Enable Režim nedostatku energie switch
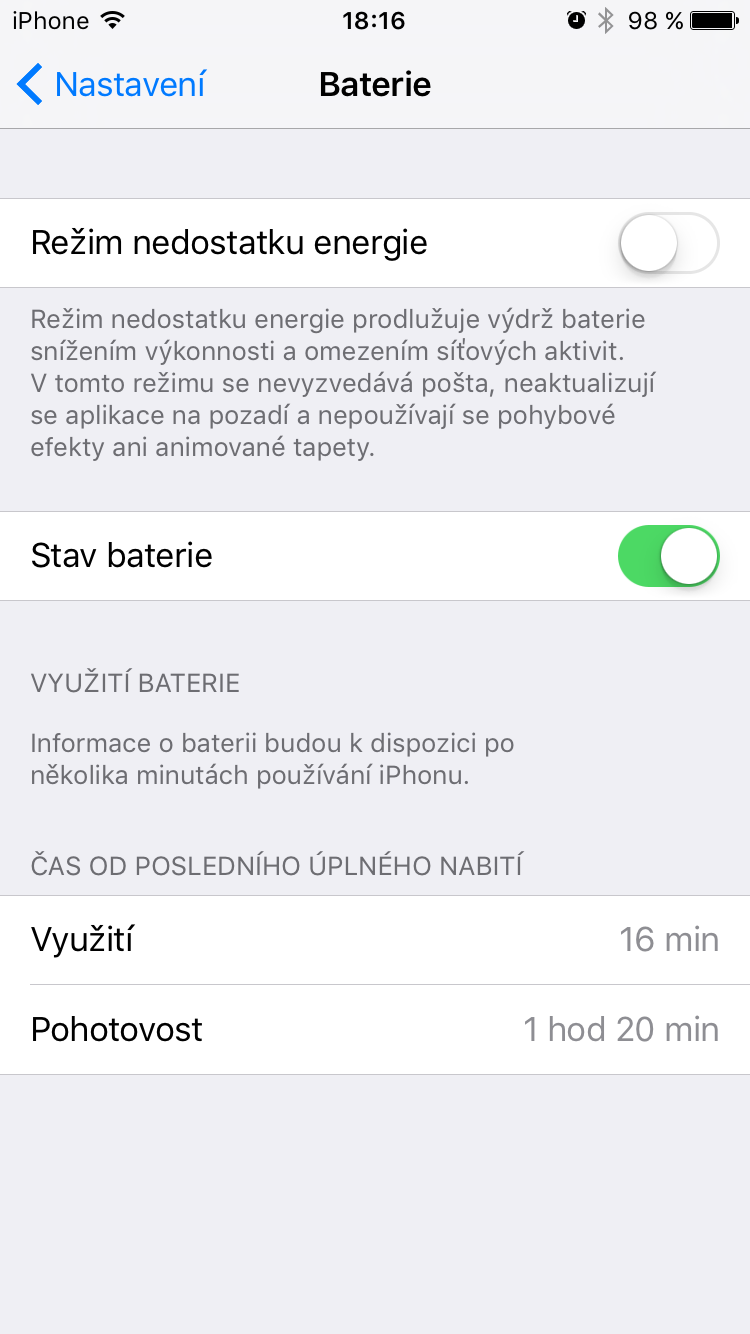 pos(668,243)
